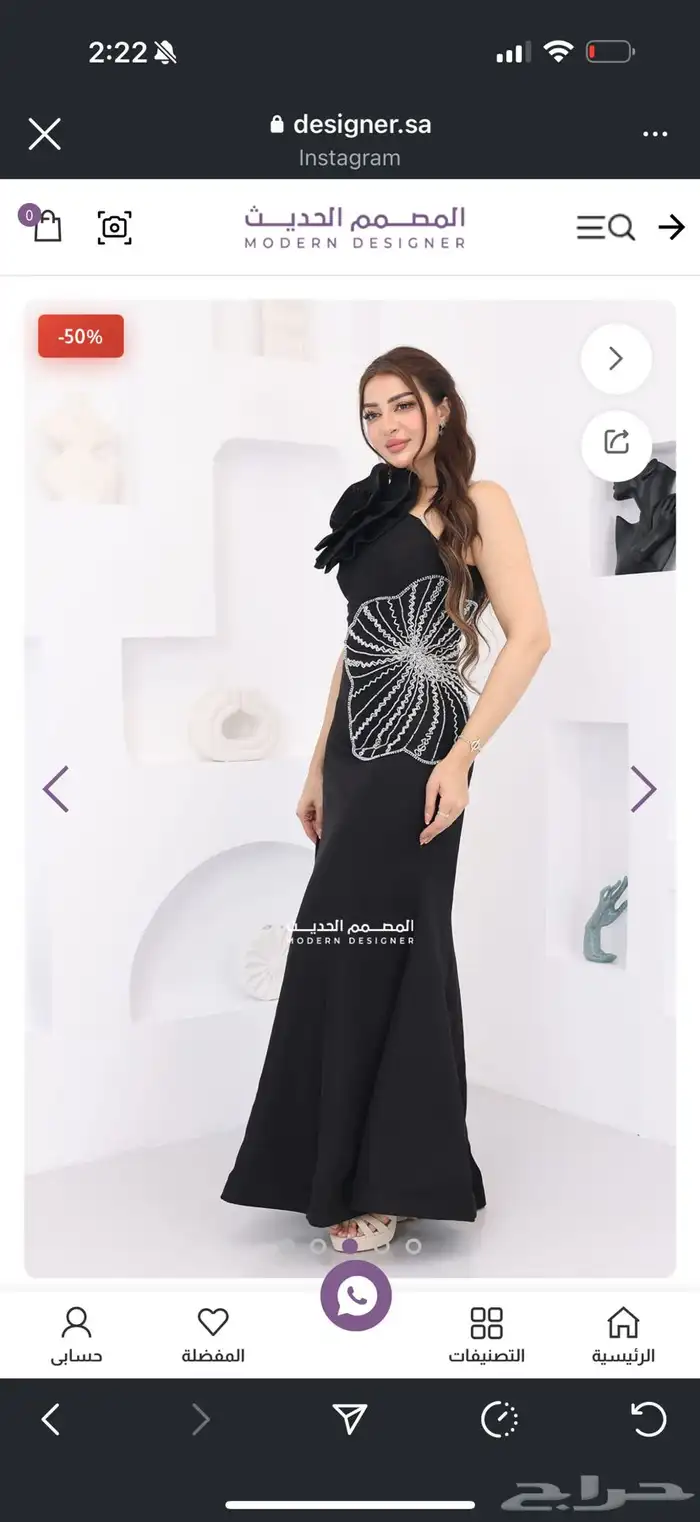Tap the round chevron button on product image

616,359
